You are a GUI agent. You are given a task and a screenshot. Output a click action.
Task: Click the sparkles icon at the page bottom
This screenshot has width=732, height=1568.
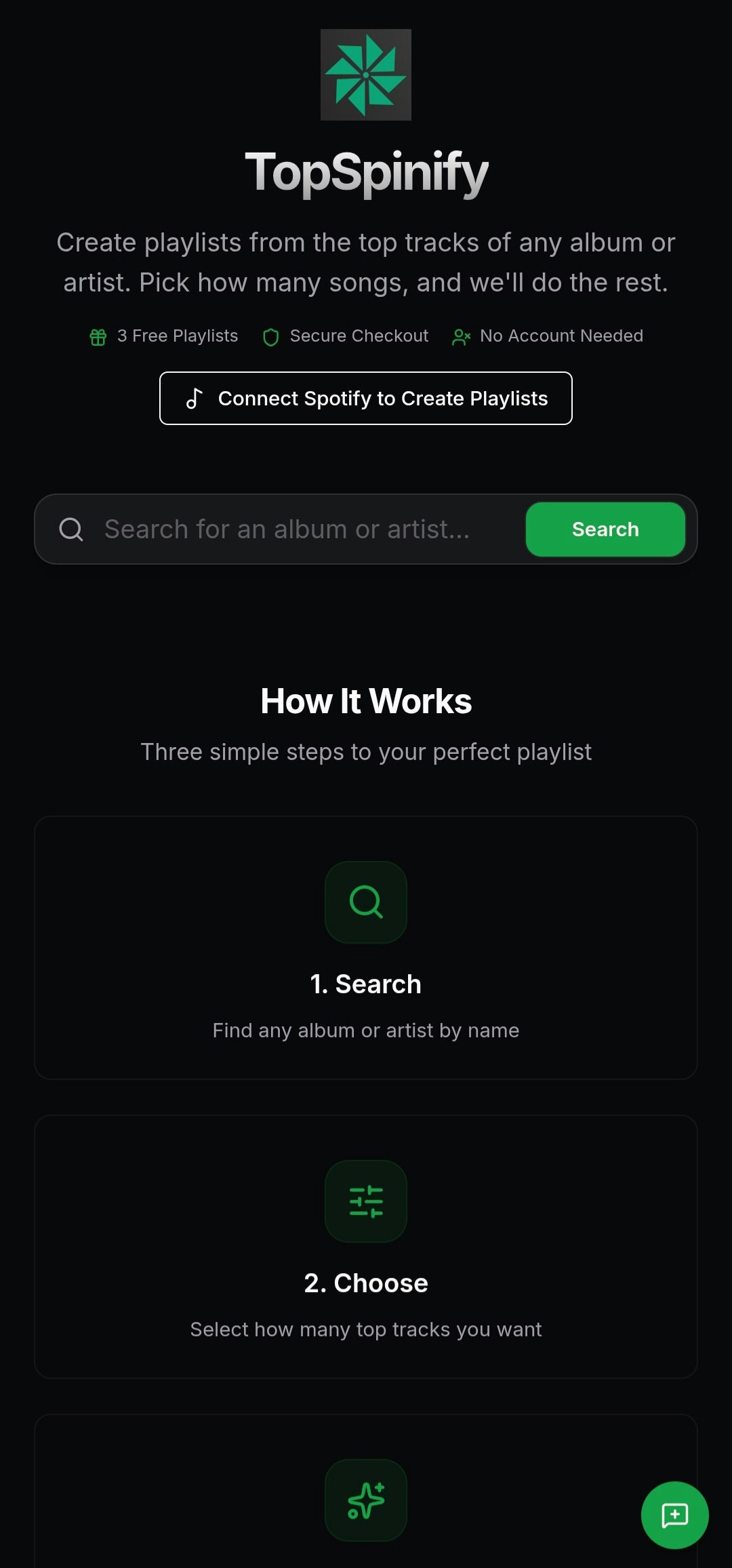(x=365, y=1500)
